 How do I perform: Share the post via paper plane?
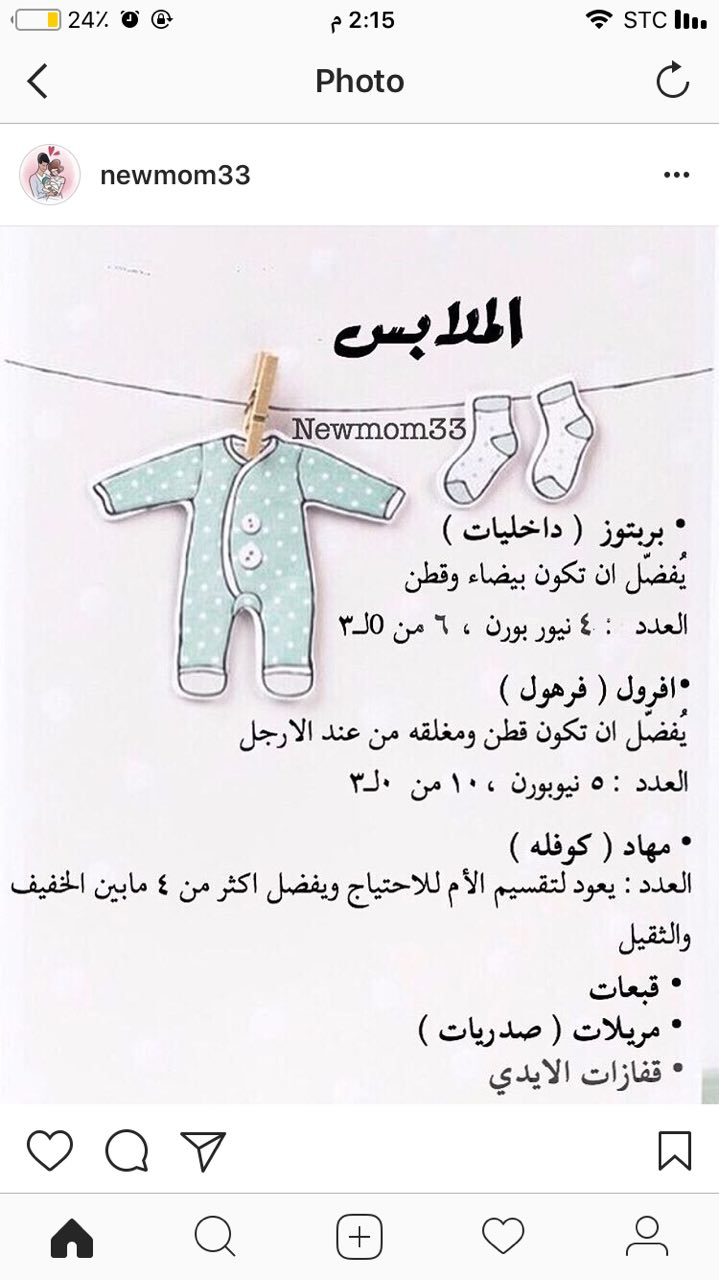pyautogui.click(x=204, y=1150)
